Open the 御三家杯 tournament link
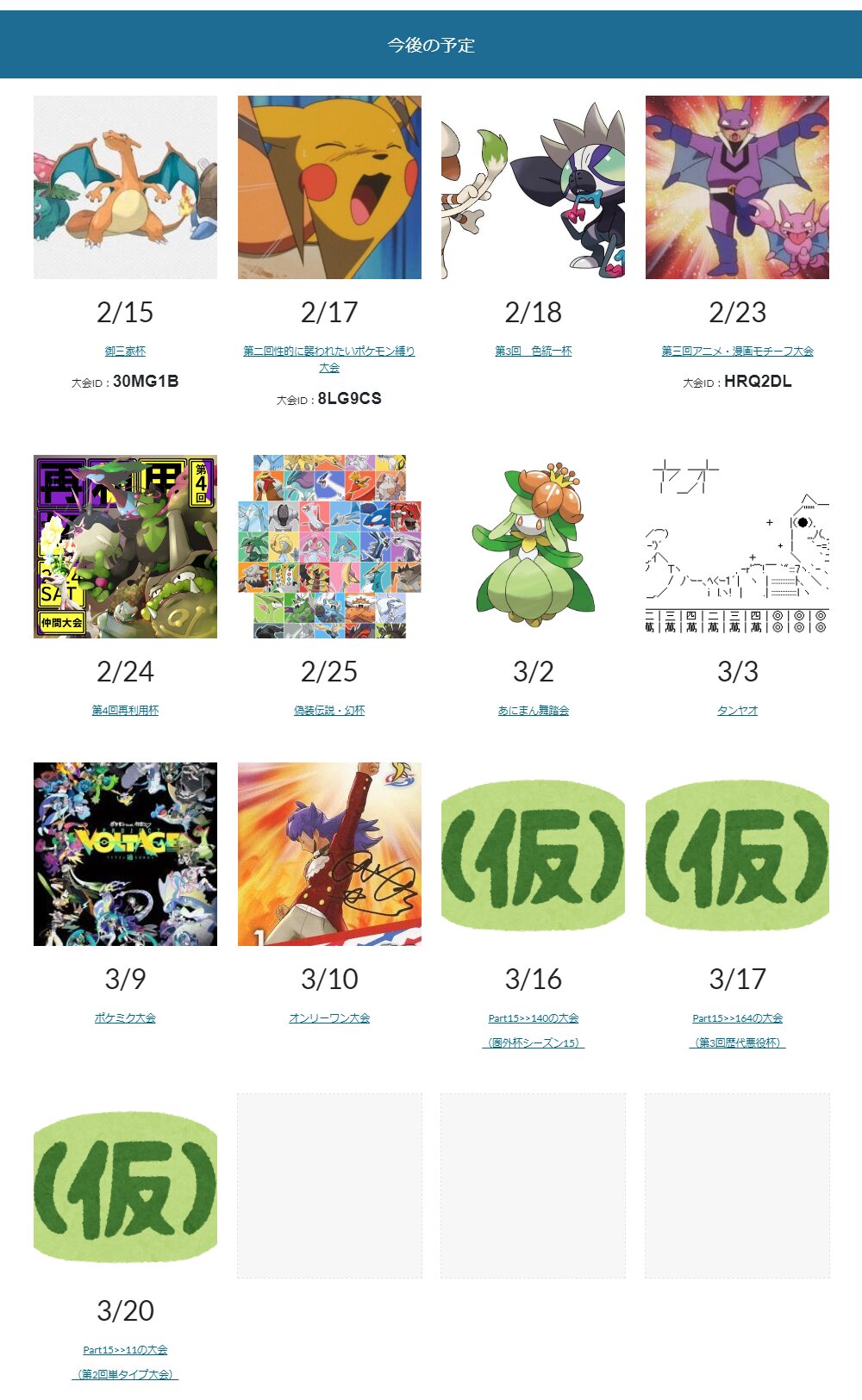This screenshot has height=1400, width=862. (x=125, y=351)
